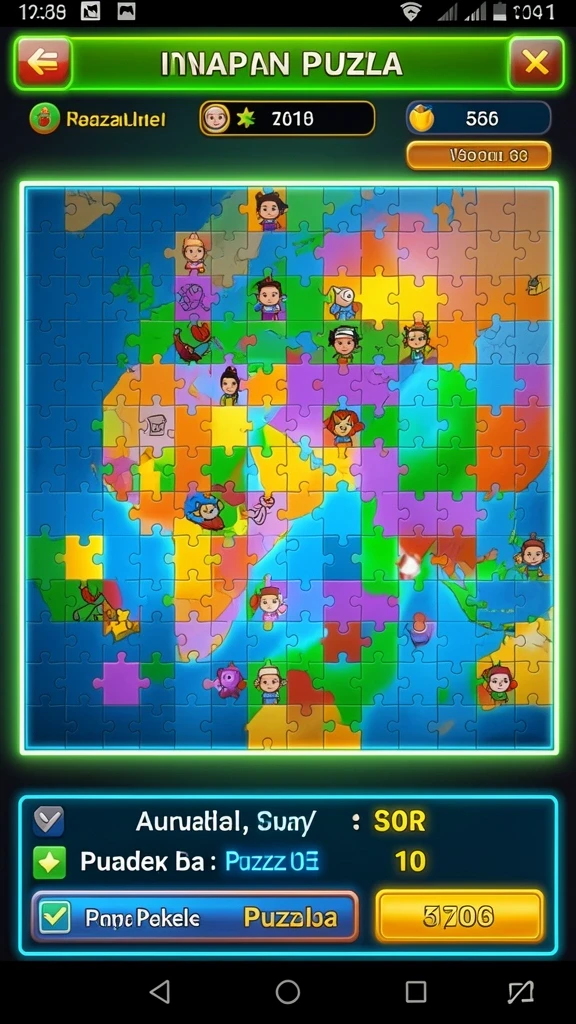Close the puzzle with the X button
The height and width of the screenshot is (1024, 576).
pyautogui.click(x=536, y=63)
